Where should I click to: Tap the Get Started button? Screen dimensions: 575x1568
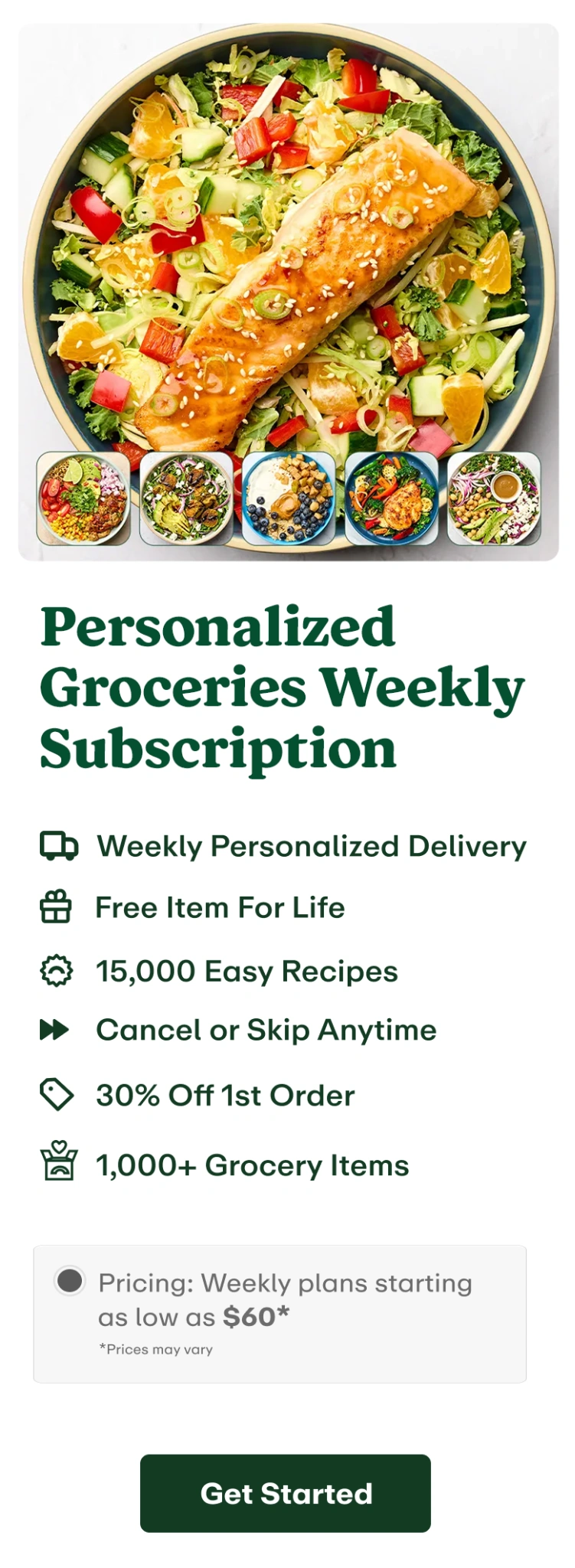(285, 1493)
